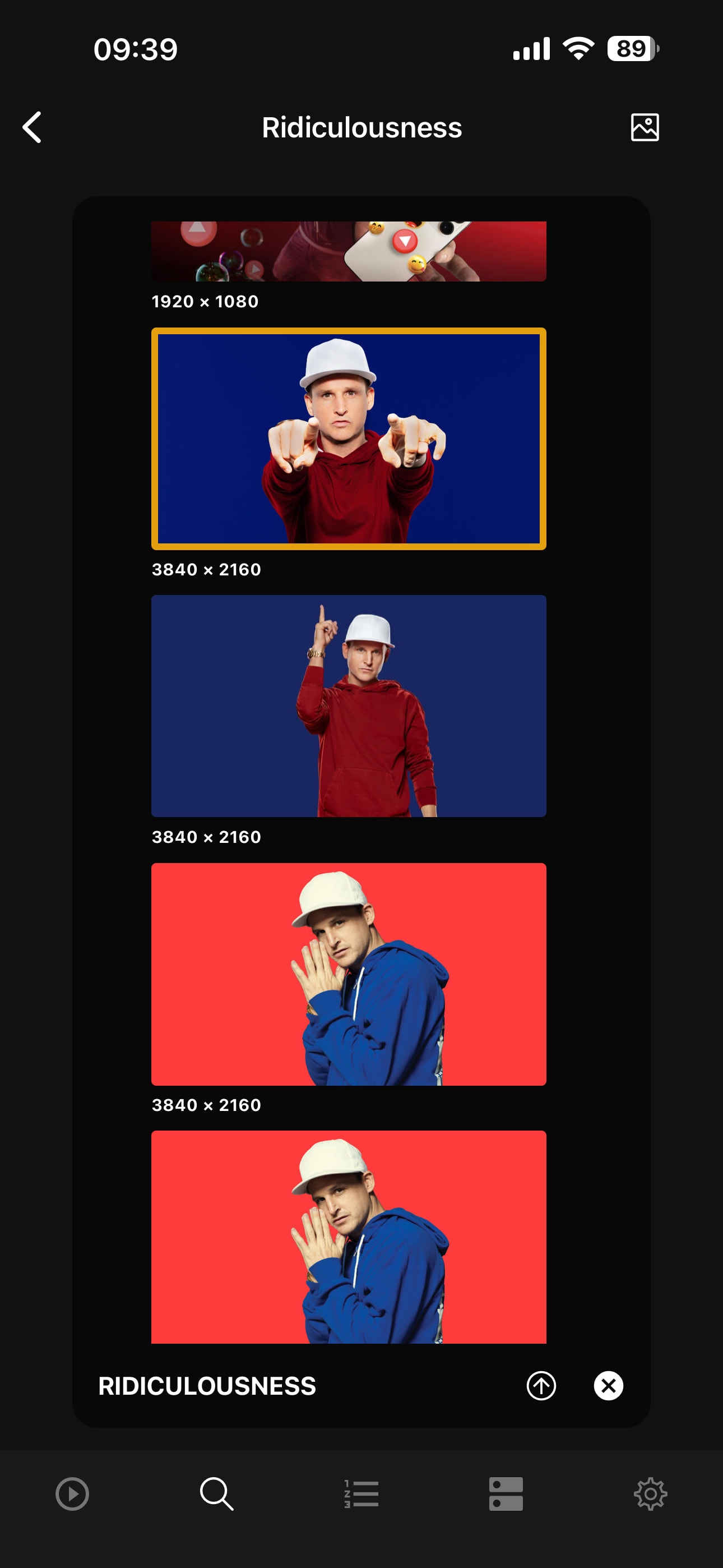Open the image picker icon
The image size is (723, 1568).
pos(645,127)
